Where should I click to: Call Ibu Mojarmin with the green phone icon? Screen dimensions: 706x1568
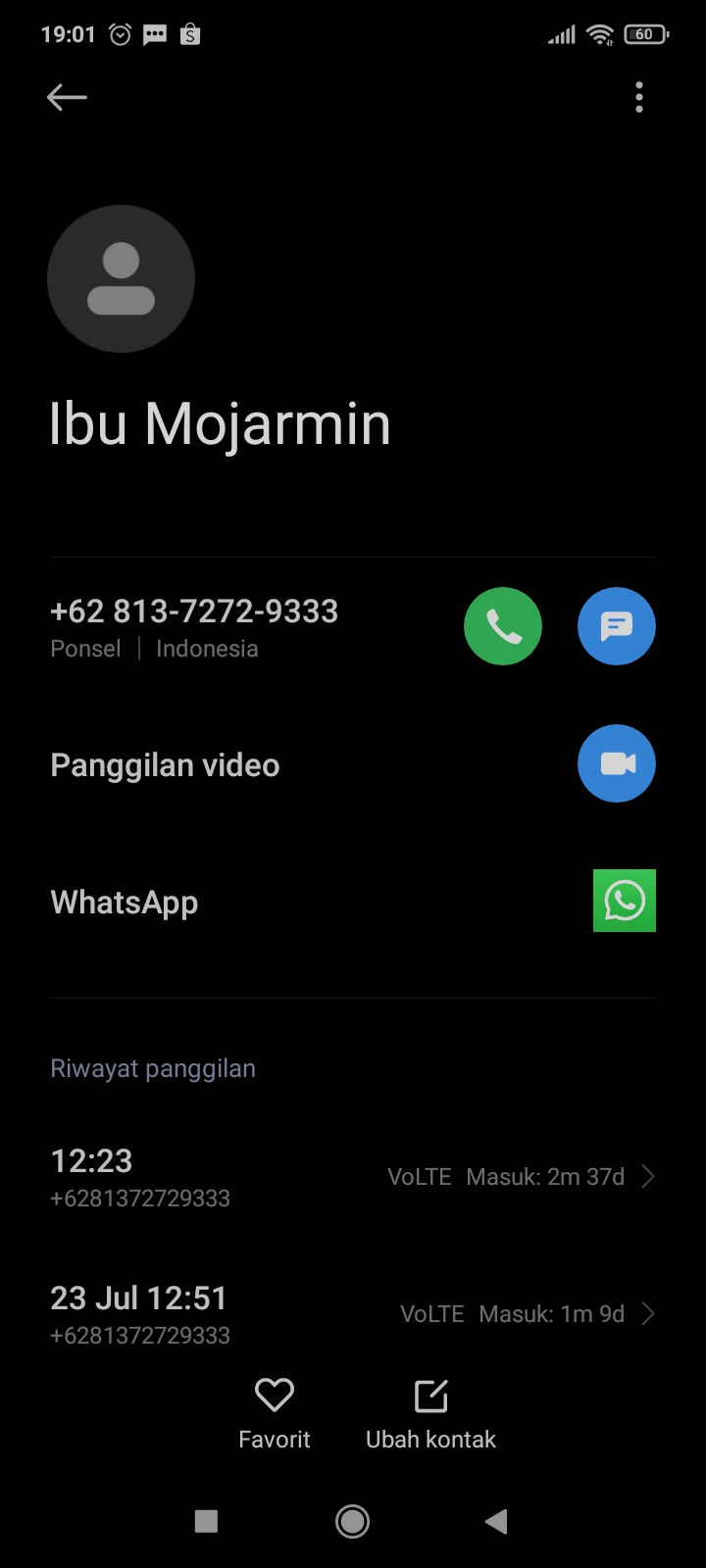(502, 626)
